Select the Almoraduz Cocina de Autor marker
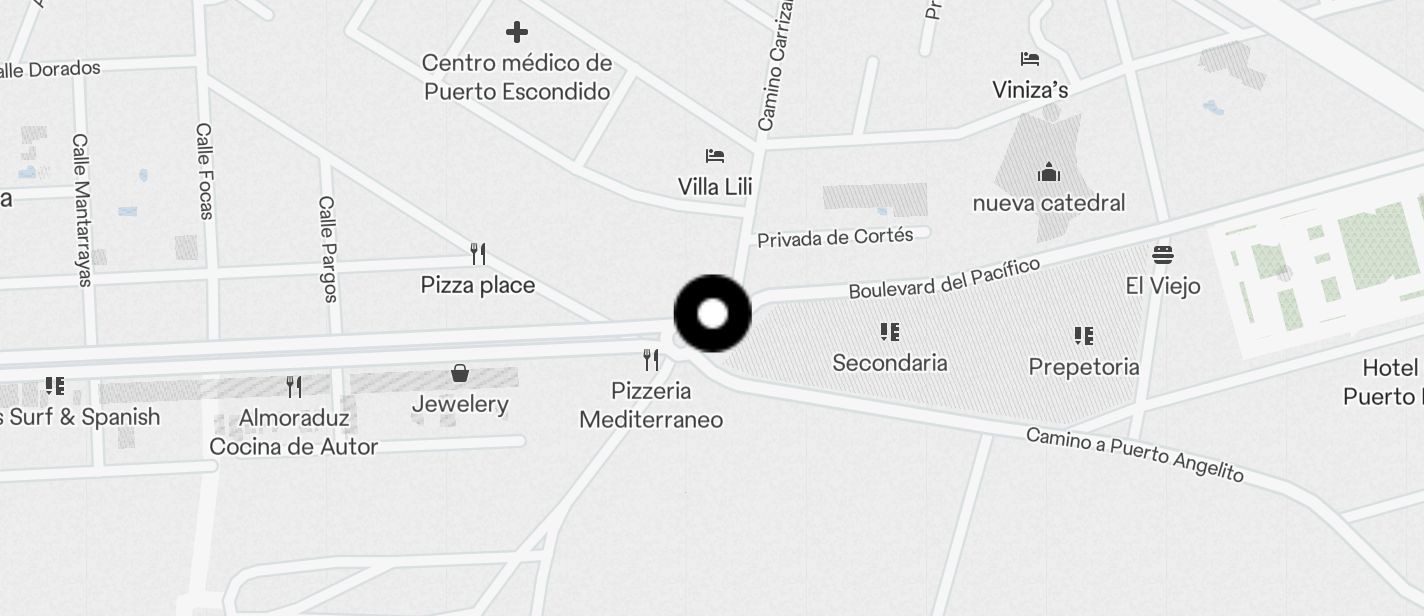This screenshot has height=616, width=1424. (x=294, y=386)
